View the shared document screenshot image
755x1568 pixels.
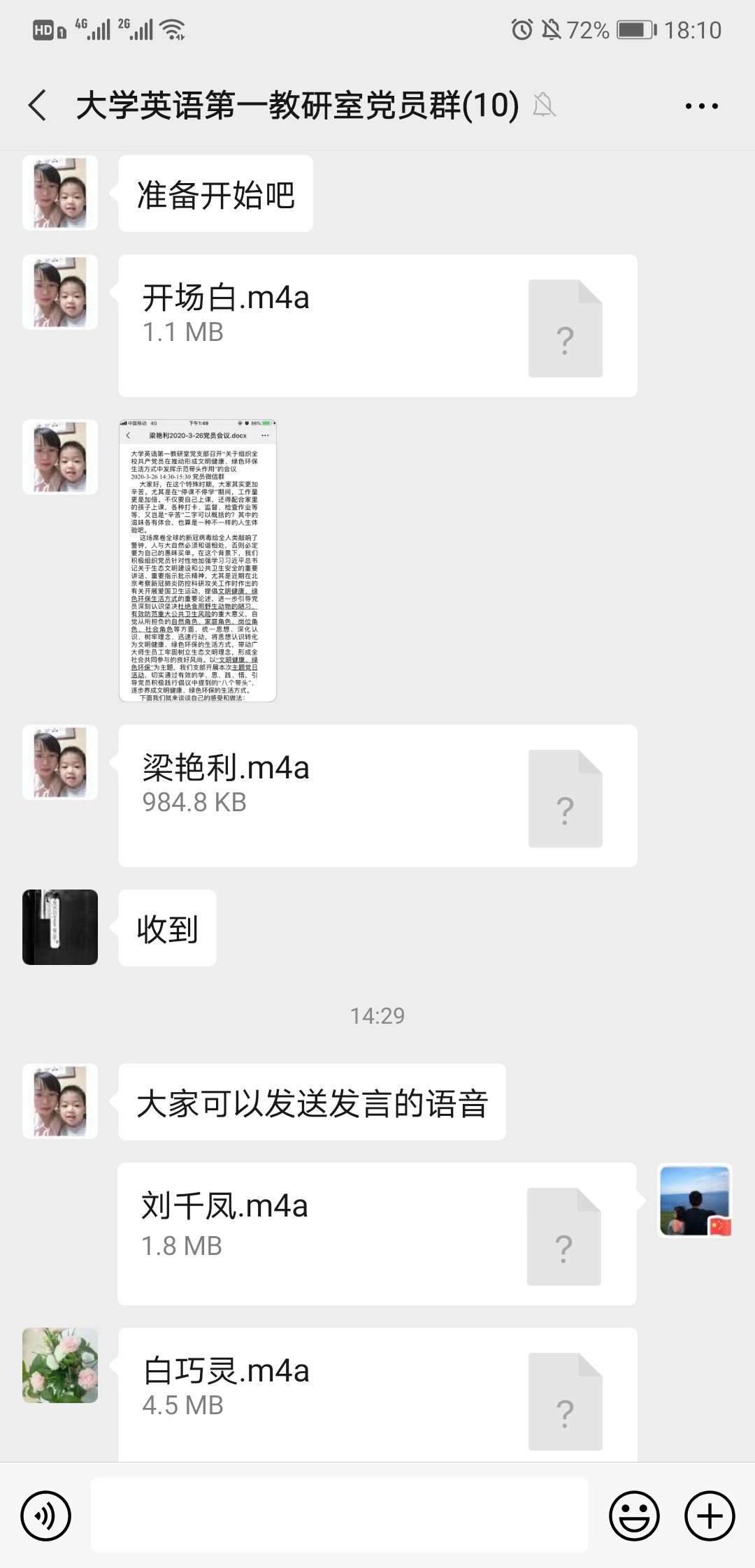198,560
